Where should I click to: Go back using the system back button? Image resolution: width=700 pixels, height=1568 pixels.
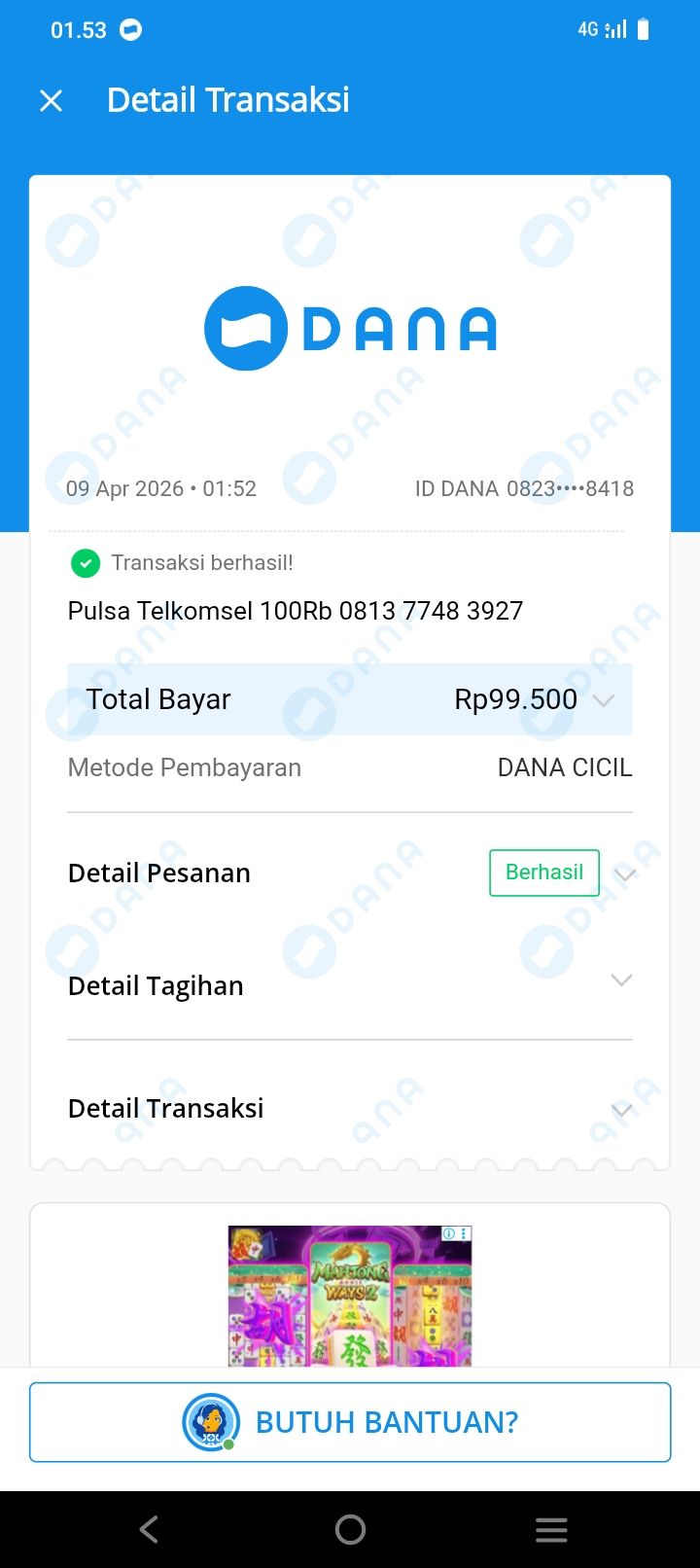point(149,1529)
